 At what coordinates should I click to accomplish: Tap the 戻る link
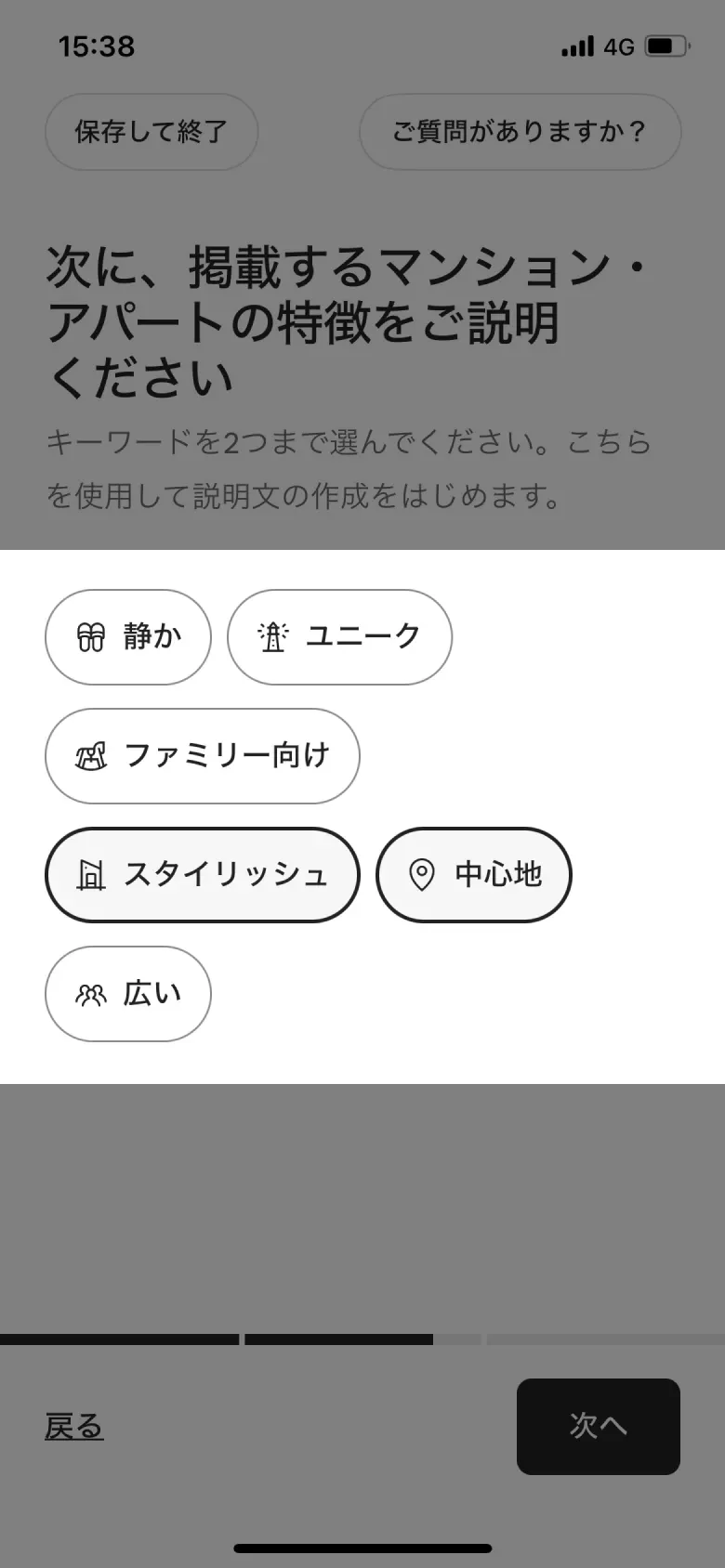tap(74, 1426)
